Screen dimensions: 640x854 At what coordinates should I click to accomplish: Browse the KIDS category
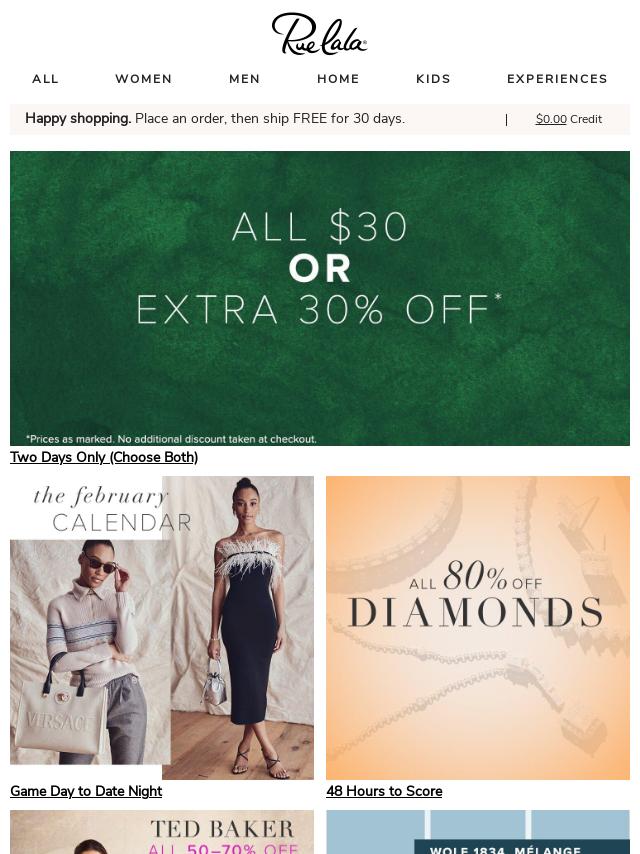[433, 79]
